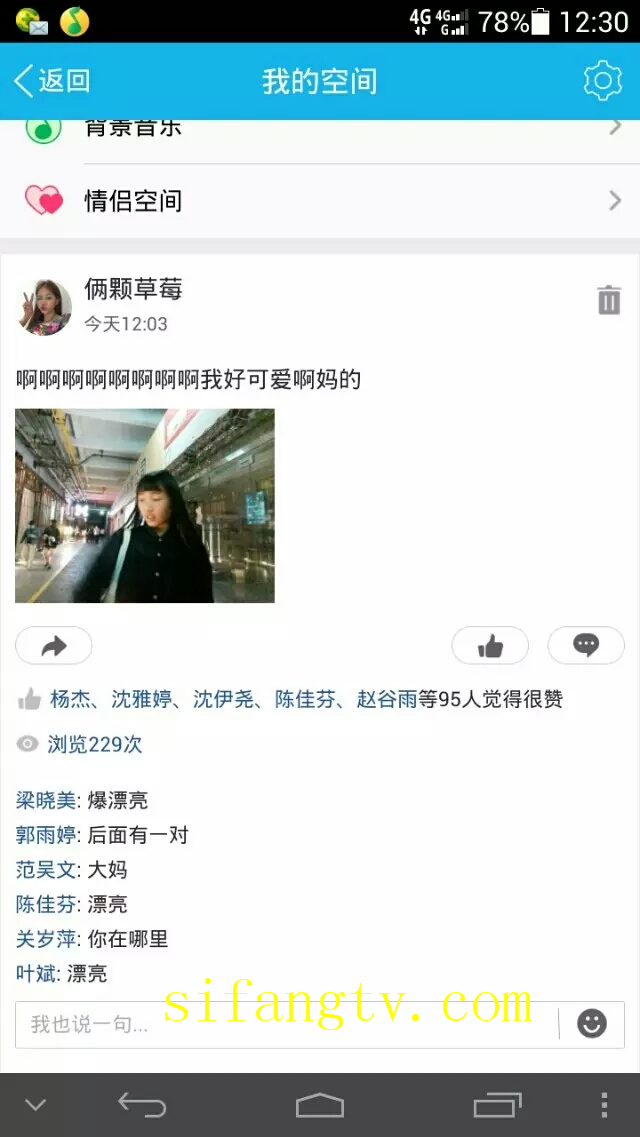This screenshot has width=640, height=1137.
Task: Open 情侣空间 row
Action: point(320,201)
